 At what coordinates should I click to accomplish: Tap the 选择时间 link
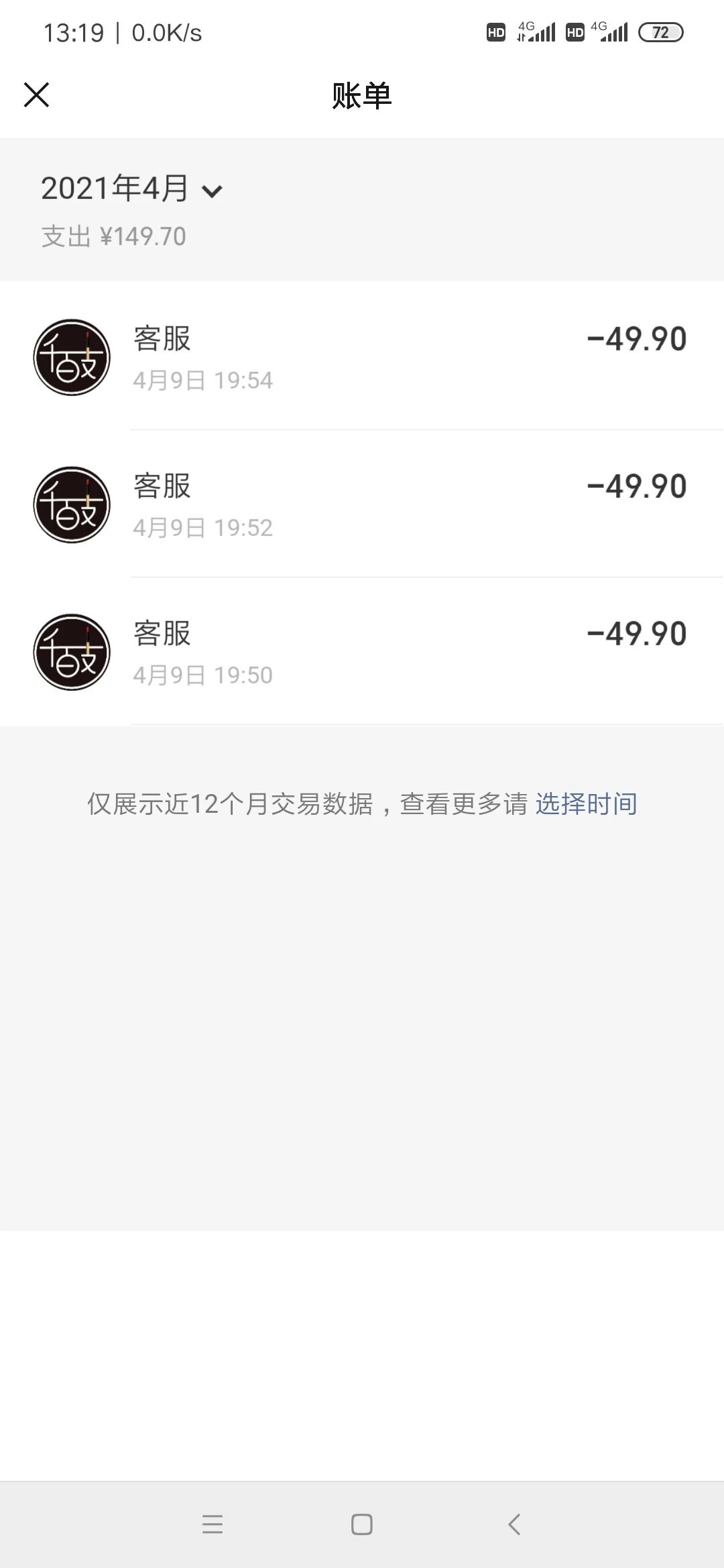(x=586, y=803)
